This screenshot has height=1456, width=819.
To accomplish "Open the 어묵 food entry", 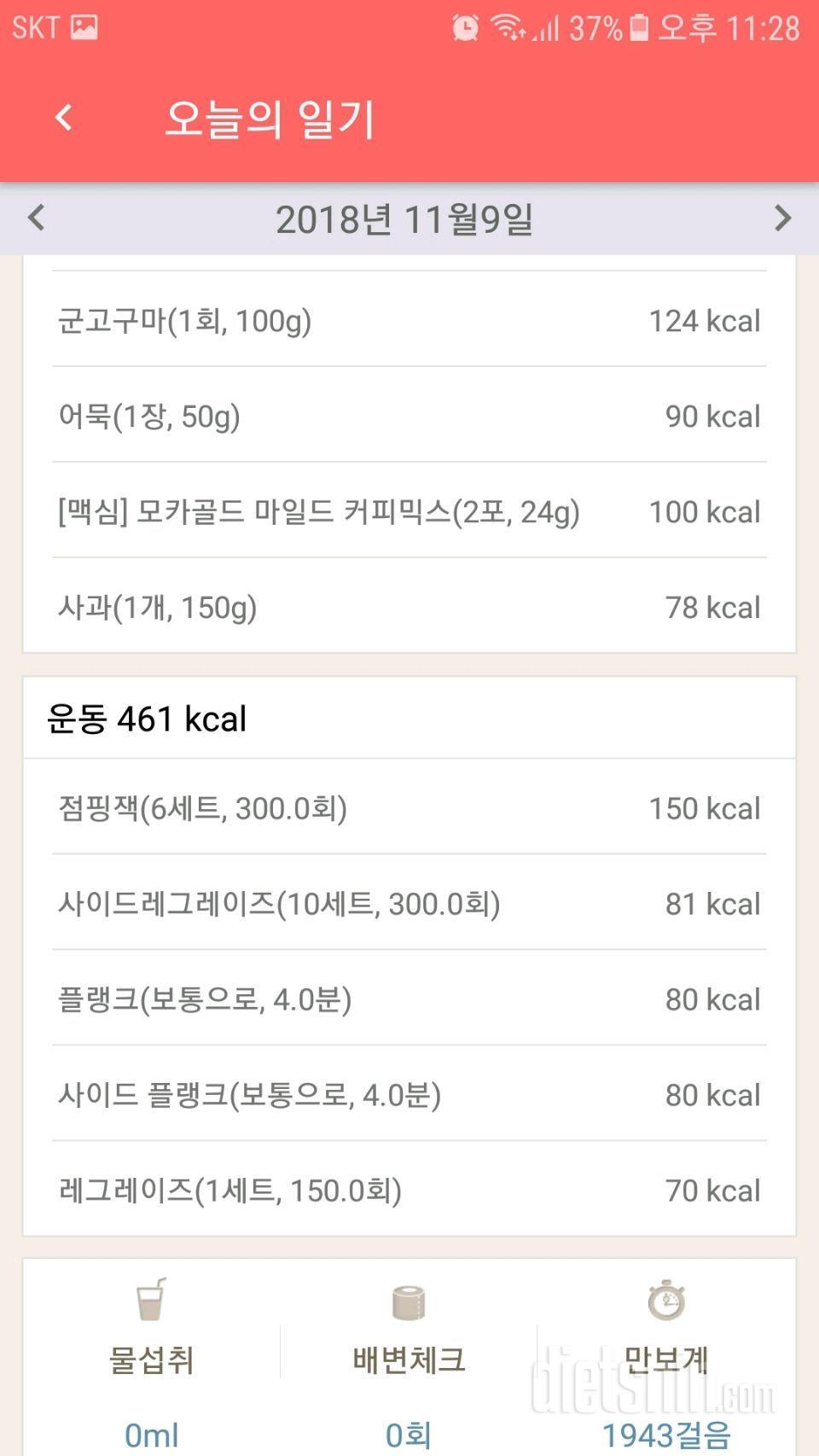I will click(x=409, y=416).
